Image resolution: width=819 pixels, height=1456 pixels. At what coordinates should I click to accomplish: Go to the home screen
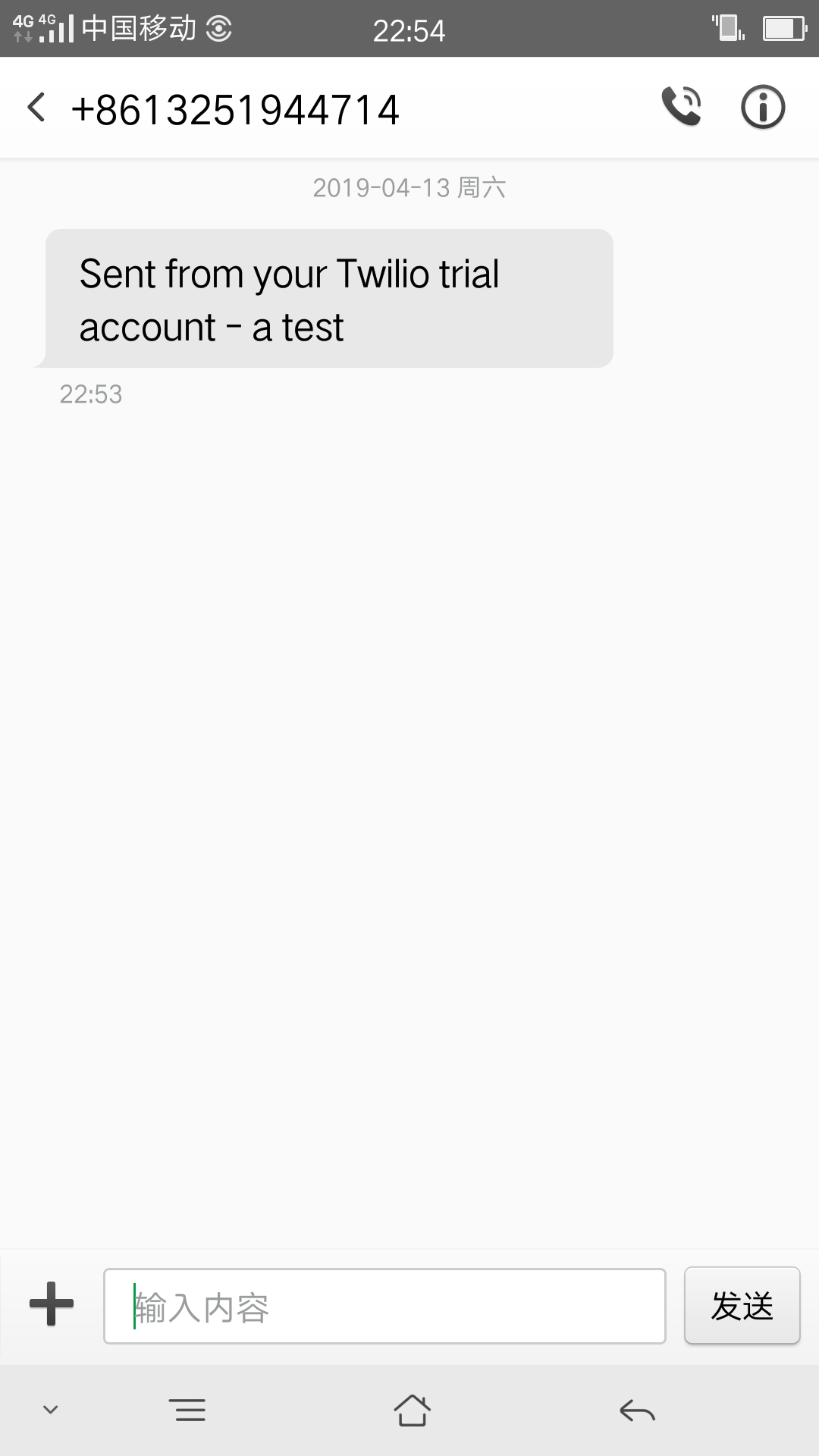[412, 1410]
